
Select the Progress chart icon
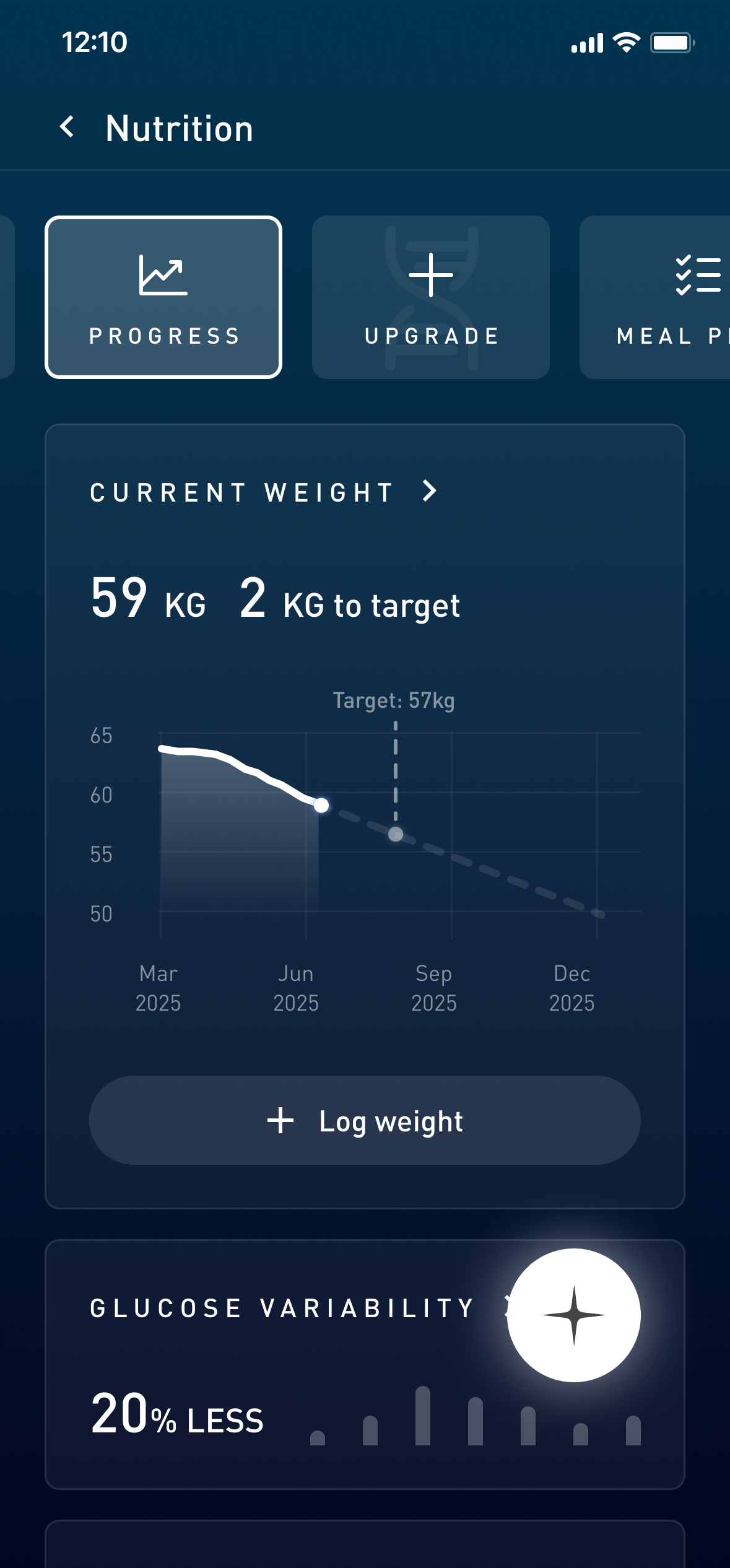163,276
